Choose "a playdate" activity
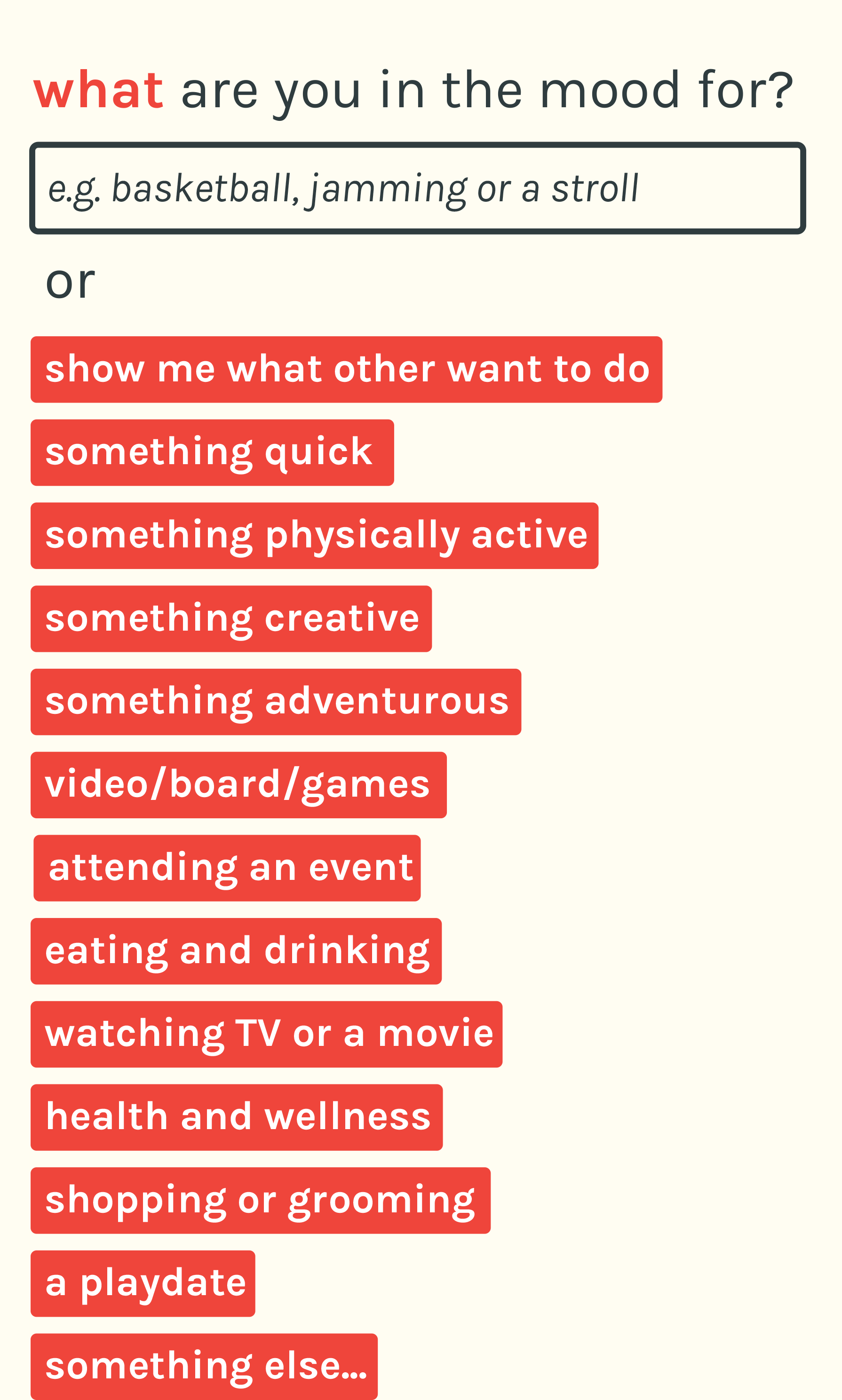 coord(143,1284)
